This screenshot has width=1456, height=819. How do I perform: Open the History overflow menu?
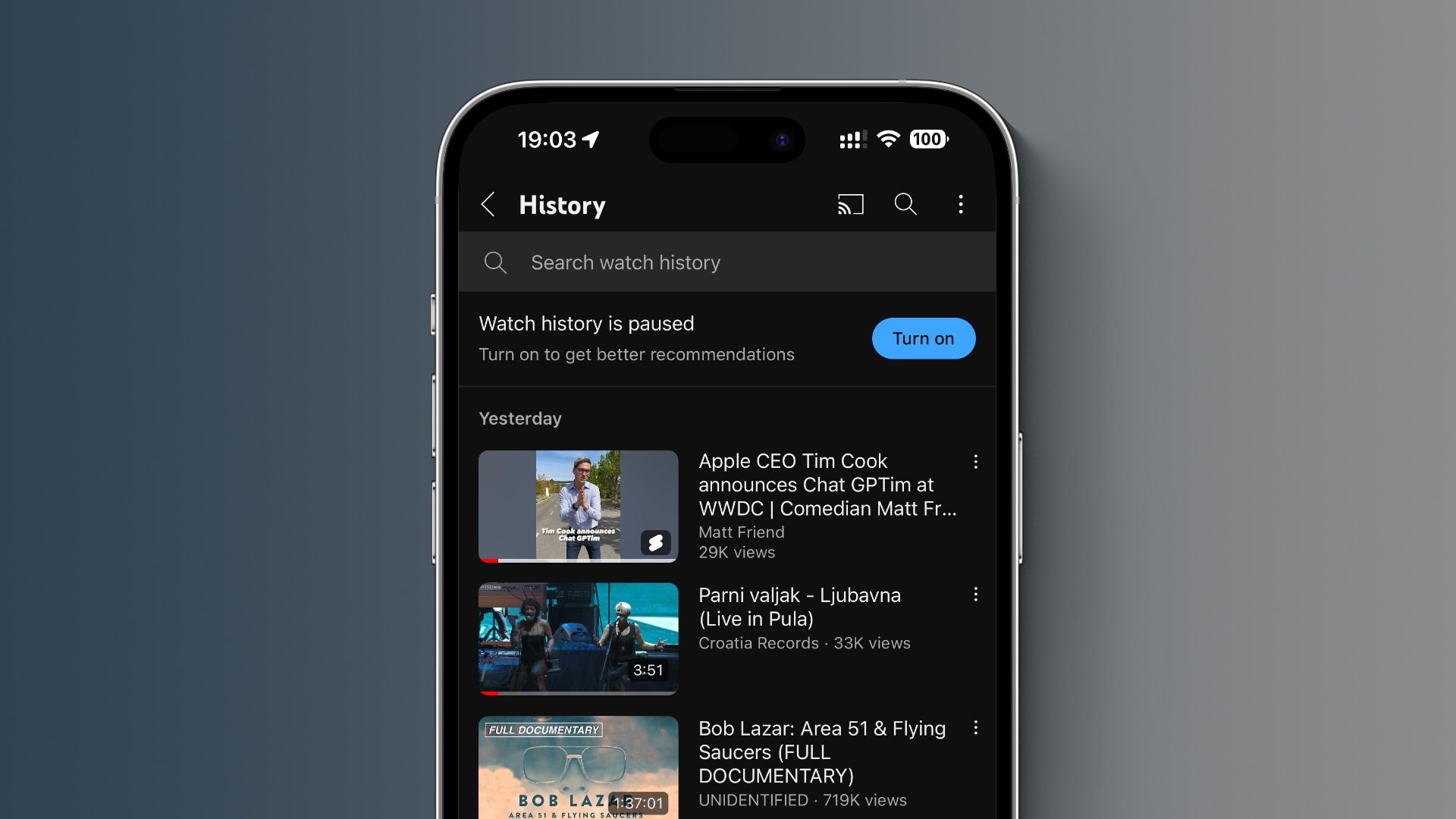point(961,205)
